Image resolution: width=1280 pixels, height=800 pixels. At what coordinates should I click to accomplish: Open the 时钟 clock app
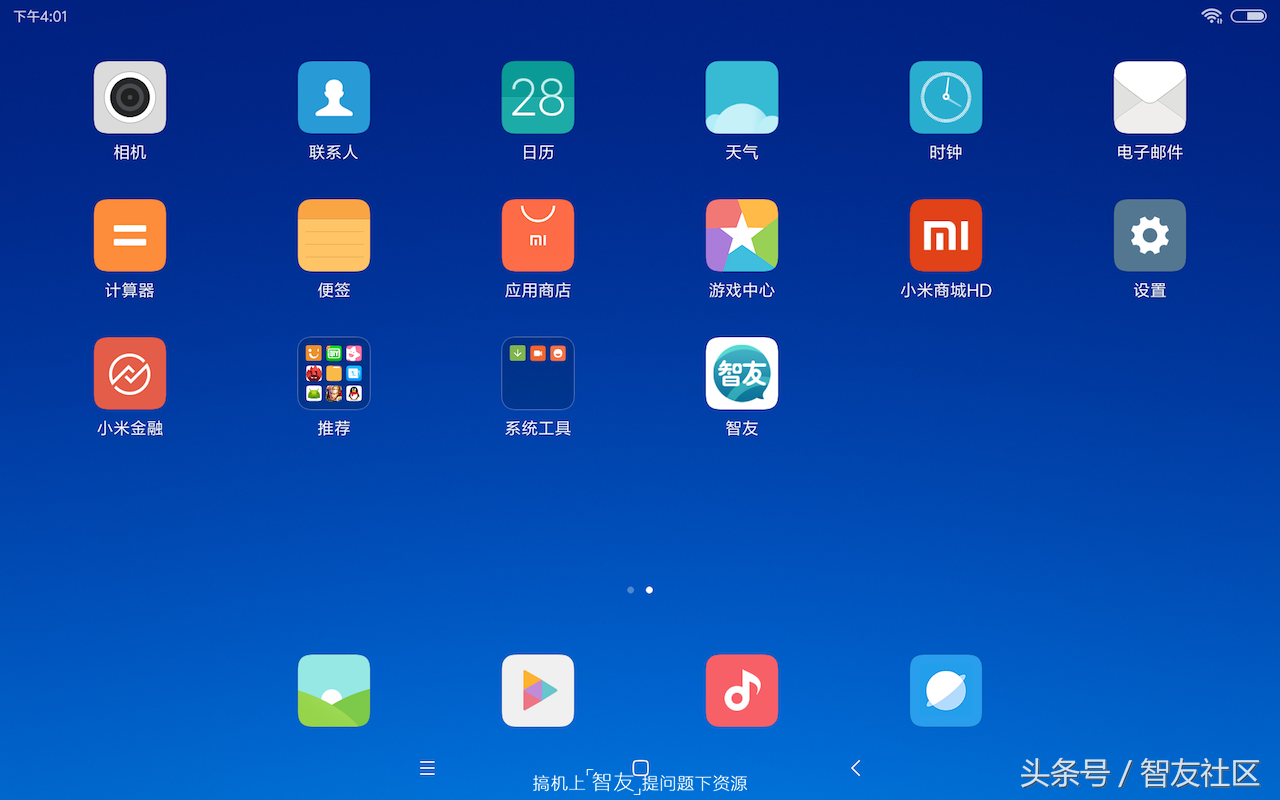(946, 98)
